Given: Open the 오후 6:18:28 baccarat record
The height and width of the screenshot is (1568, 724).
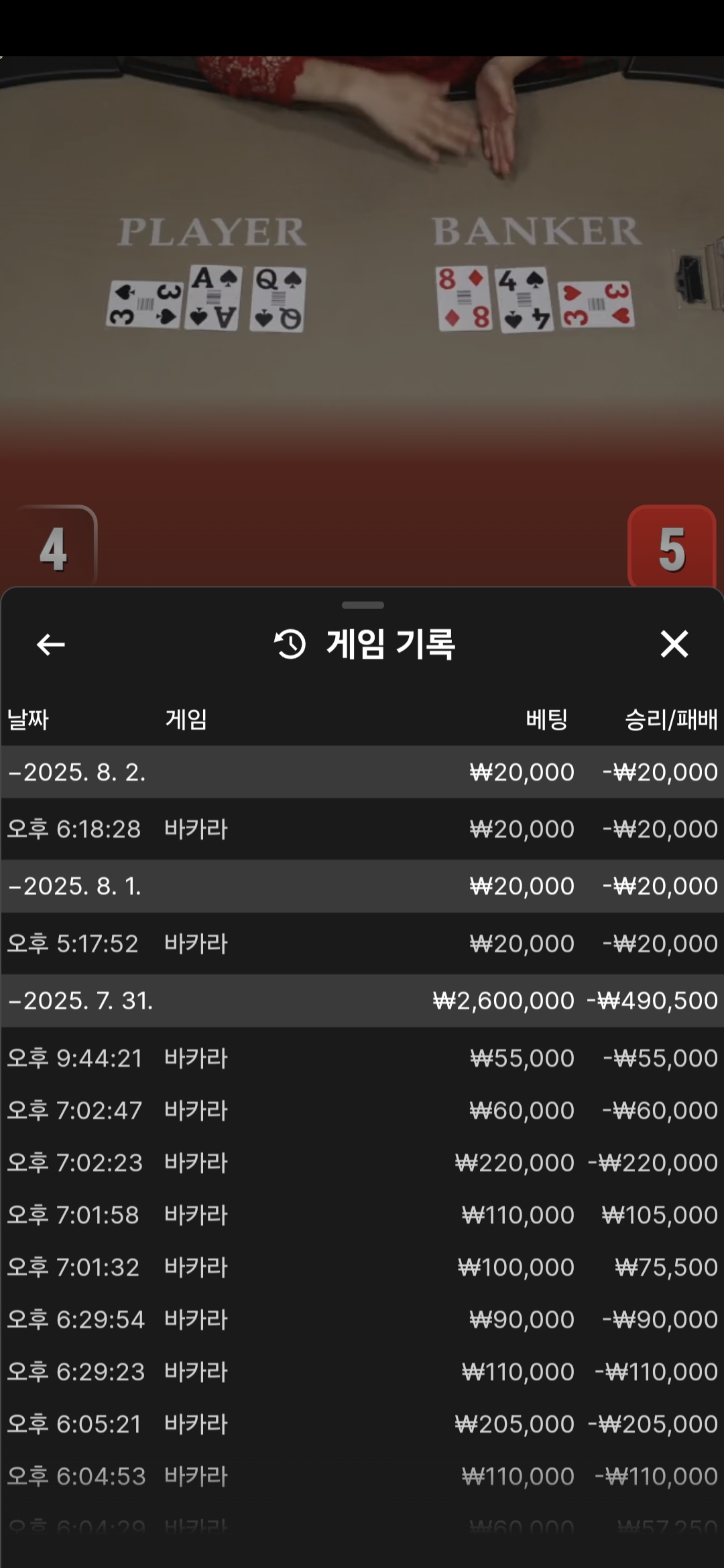Looking at the screenshot, I should (362, 829).
